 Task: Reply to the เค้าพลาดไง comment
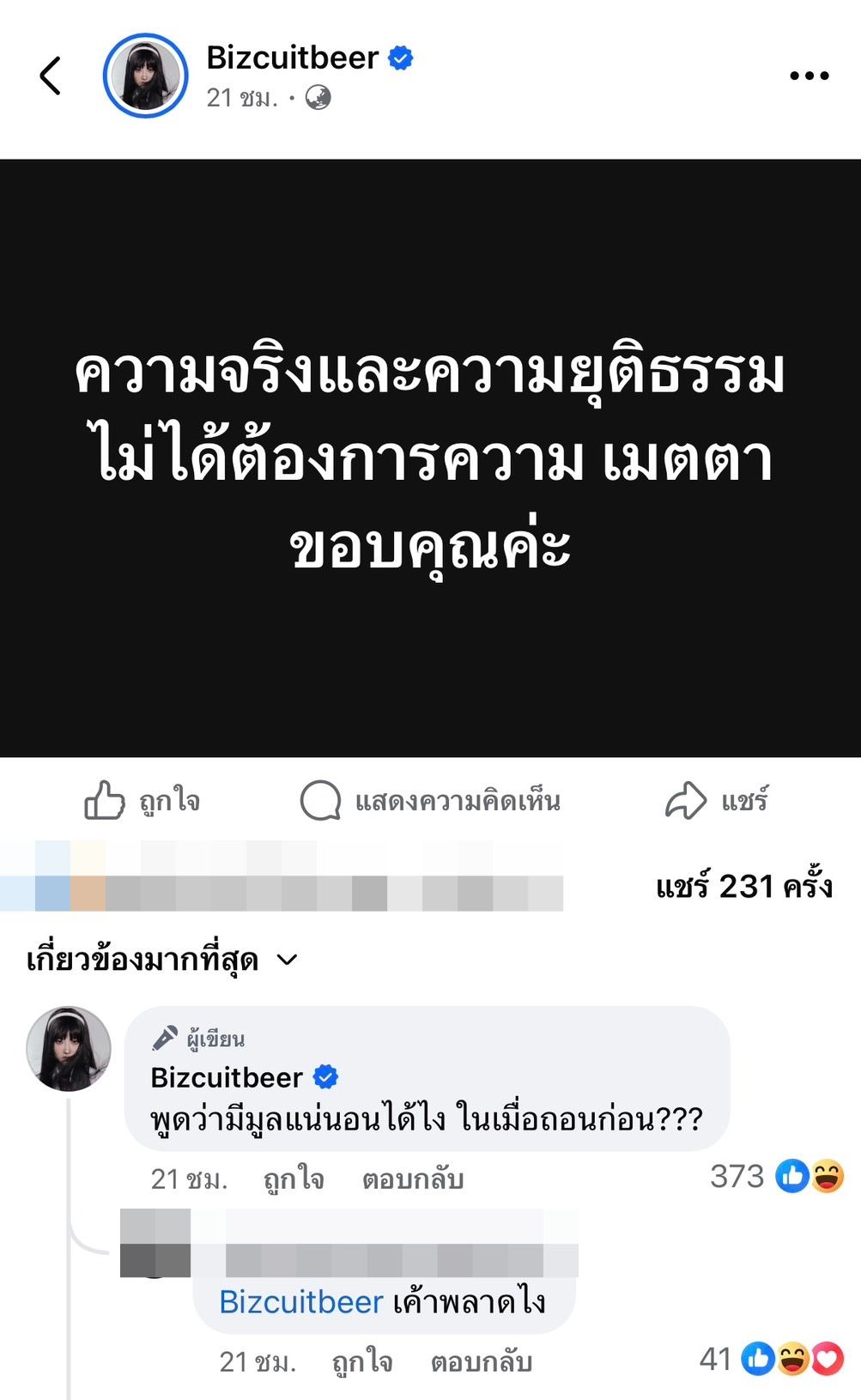coord(481,1361)
